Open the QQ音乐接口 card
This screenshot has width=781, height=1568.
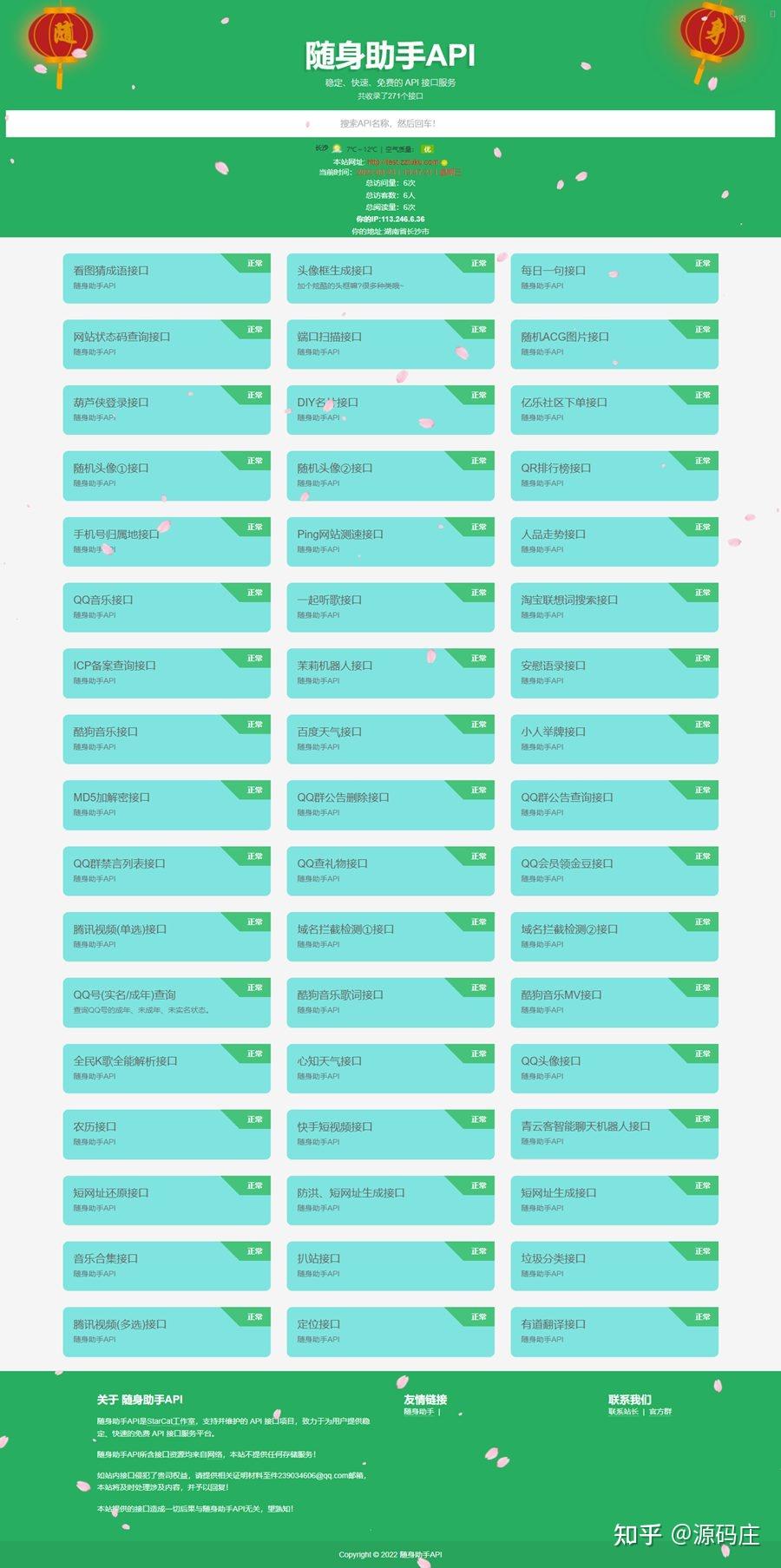click(167, 607)
